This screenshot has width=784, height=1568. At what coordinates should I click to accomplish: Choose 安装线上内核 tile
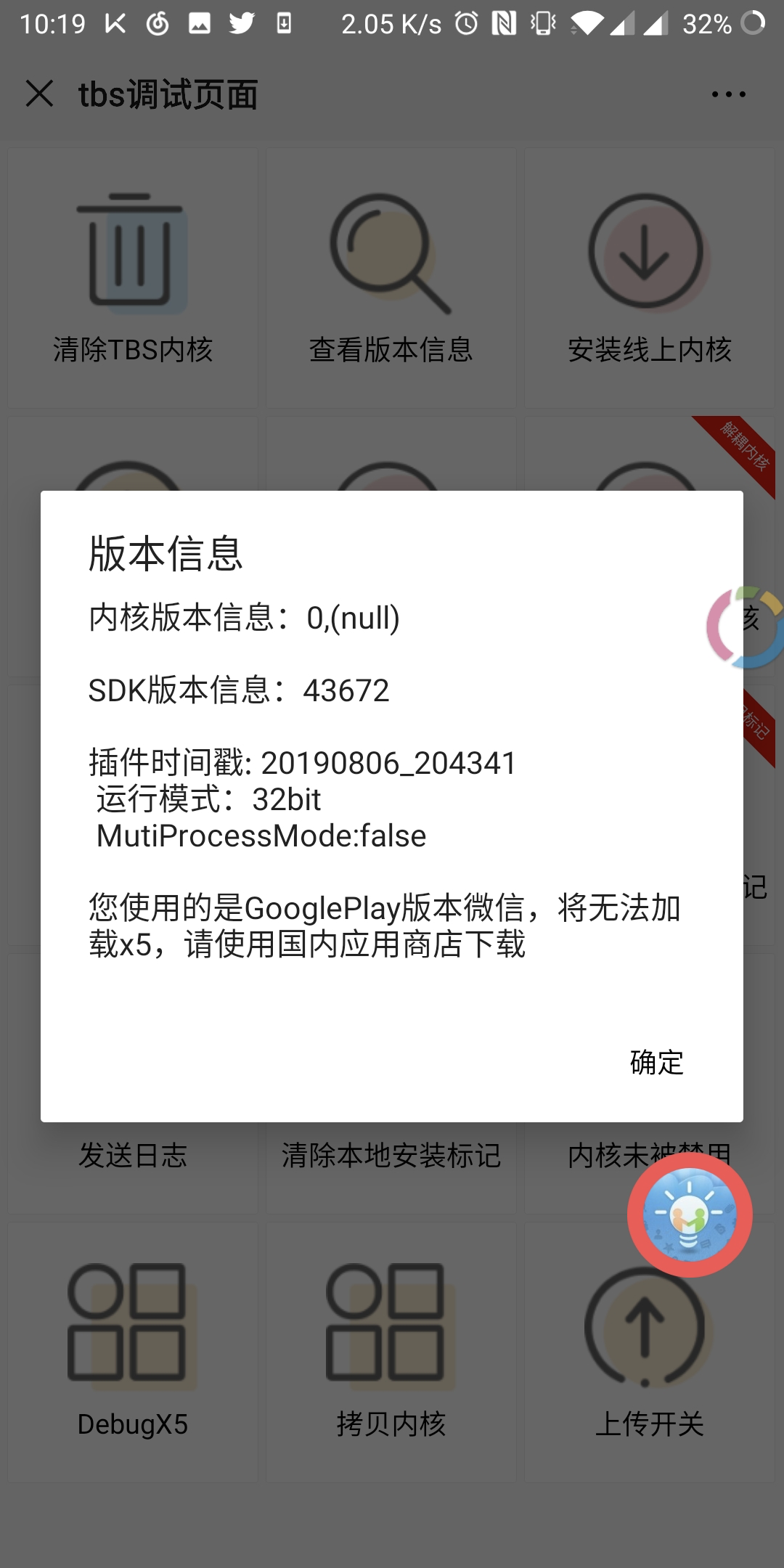pyautogui.click(x=649, y=279)
